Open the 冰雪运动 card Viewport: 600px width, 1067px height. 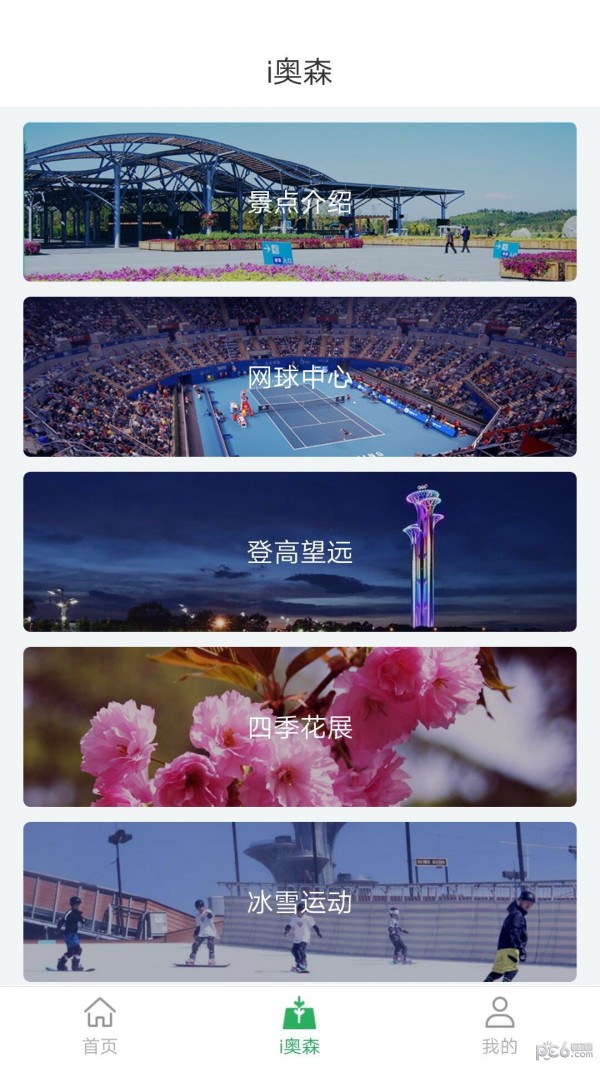point(300,902)
